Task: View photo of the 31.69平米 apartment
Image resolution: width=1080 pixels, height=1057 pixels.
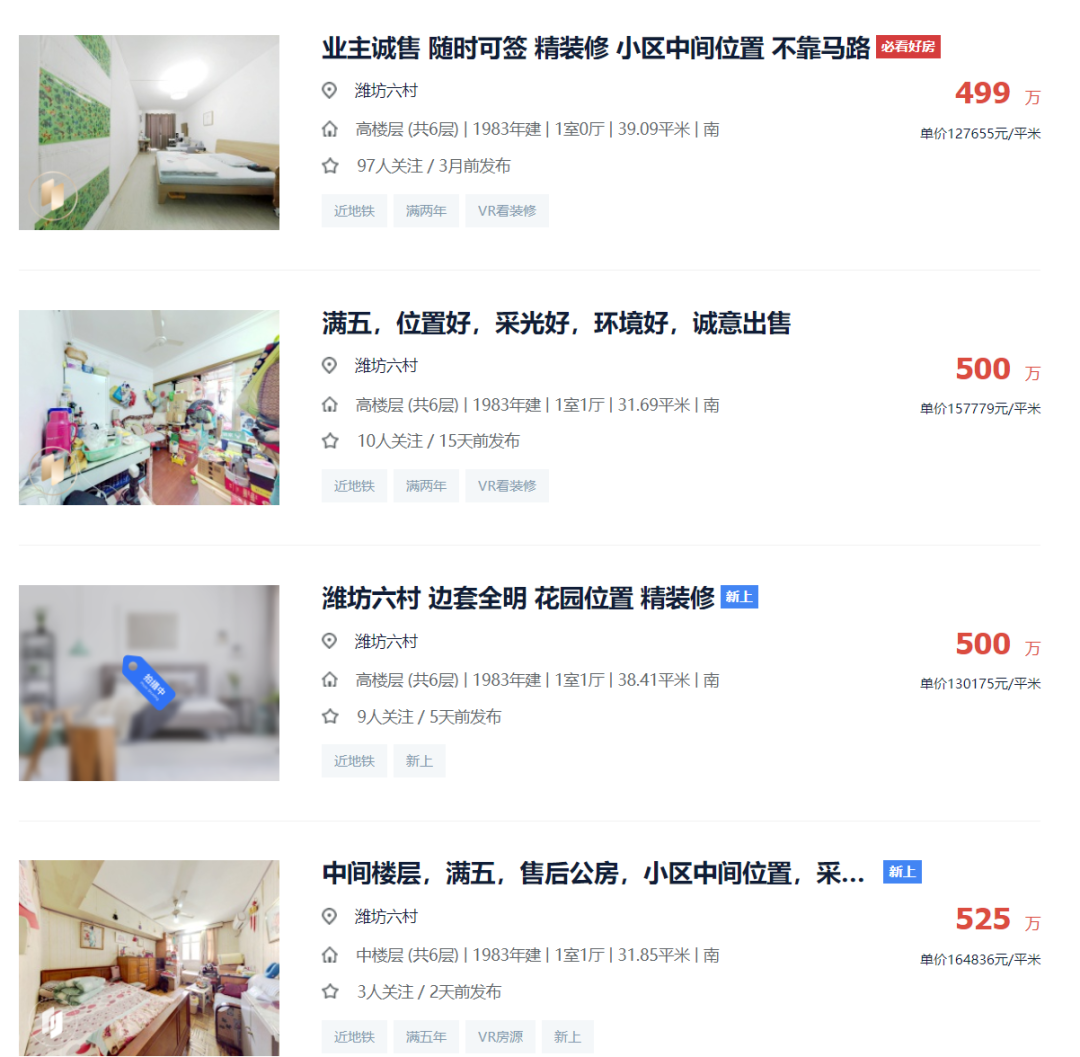Action: (149, 407)
